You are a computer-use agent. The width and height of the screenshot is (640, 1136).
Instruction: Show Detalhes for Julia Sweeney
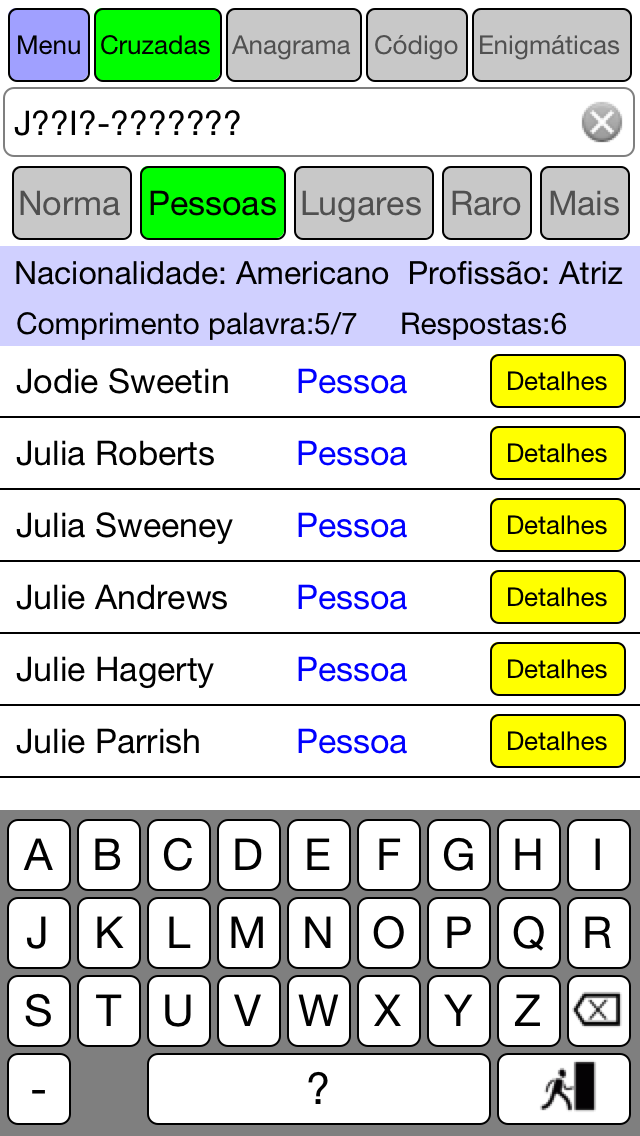(557, 525)
